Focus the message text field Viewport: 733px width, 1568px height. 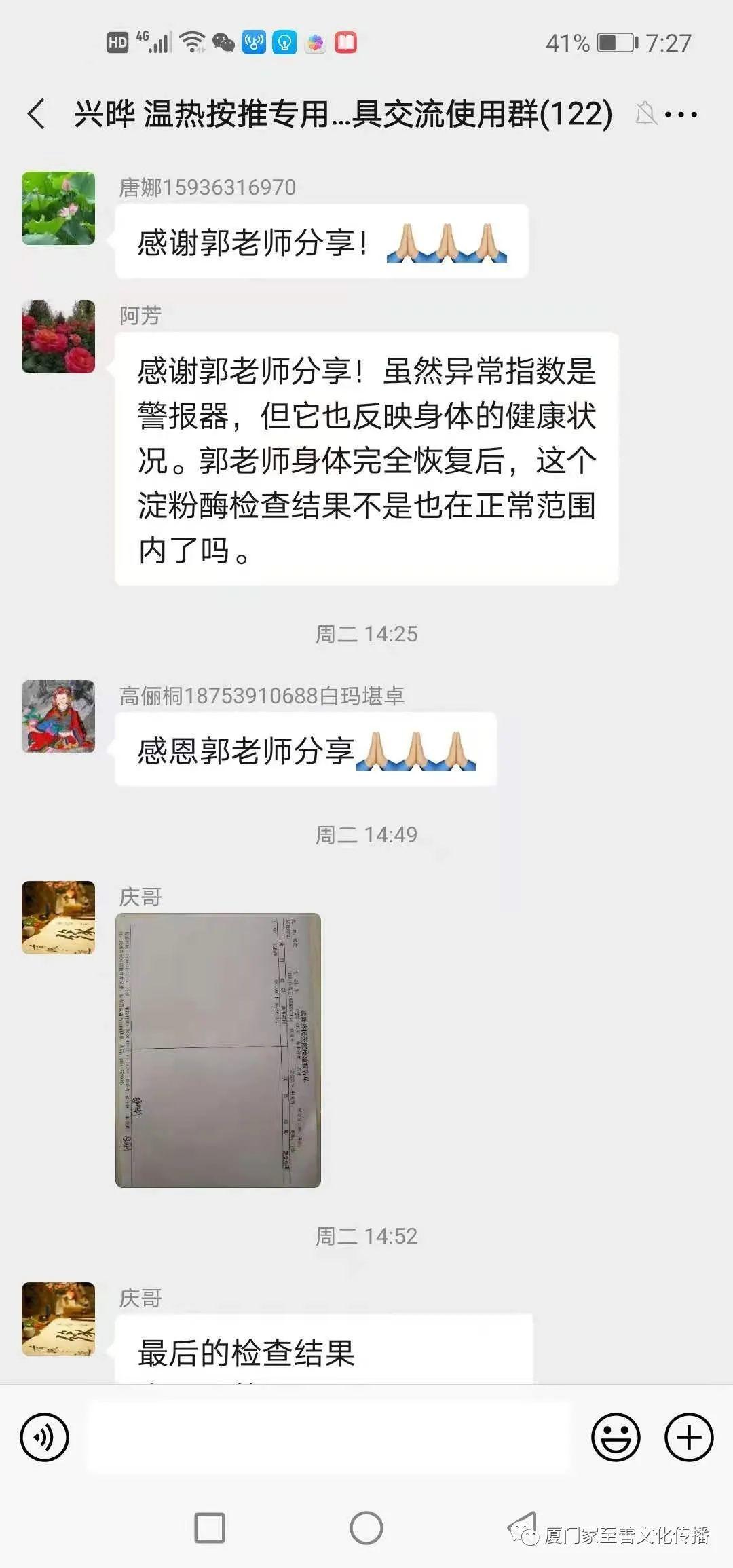pyautogui.click(x=329, y=1437)
